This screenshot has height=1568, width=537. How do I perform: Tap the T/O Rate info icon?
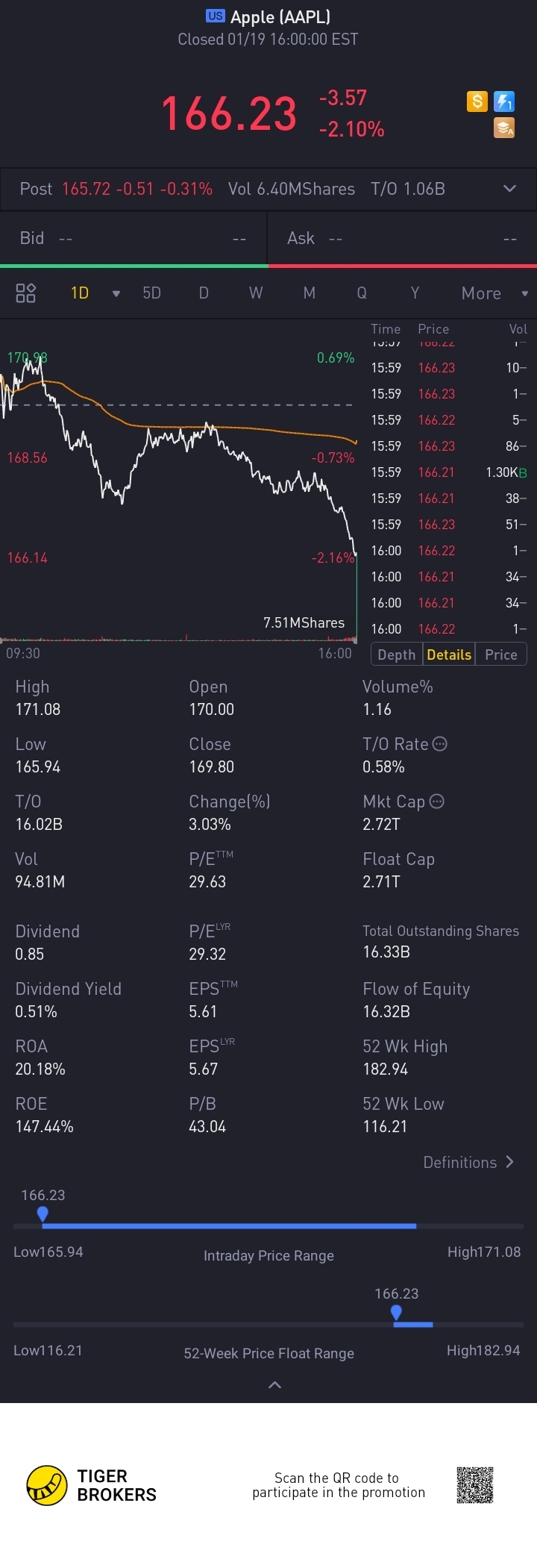[x=440, y=744]
